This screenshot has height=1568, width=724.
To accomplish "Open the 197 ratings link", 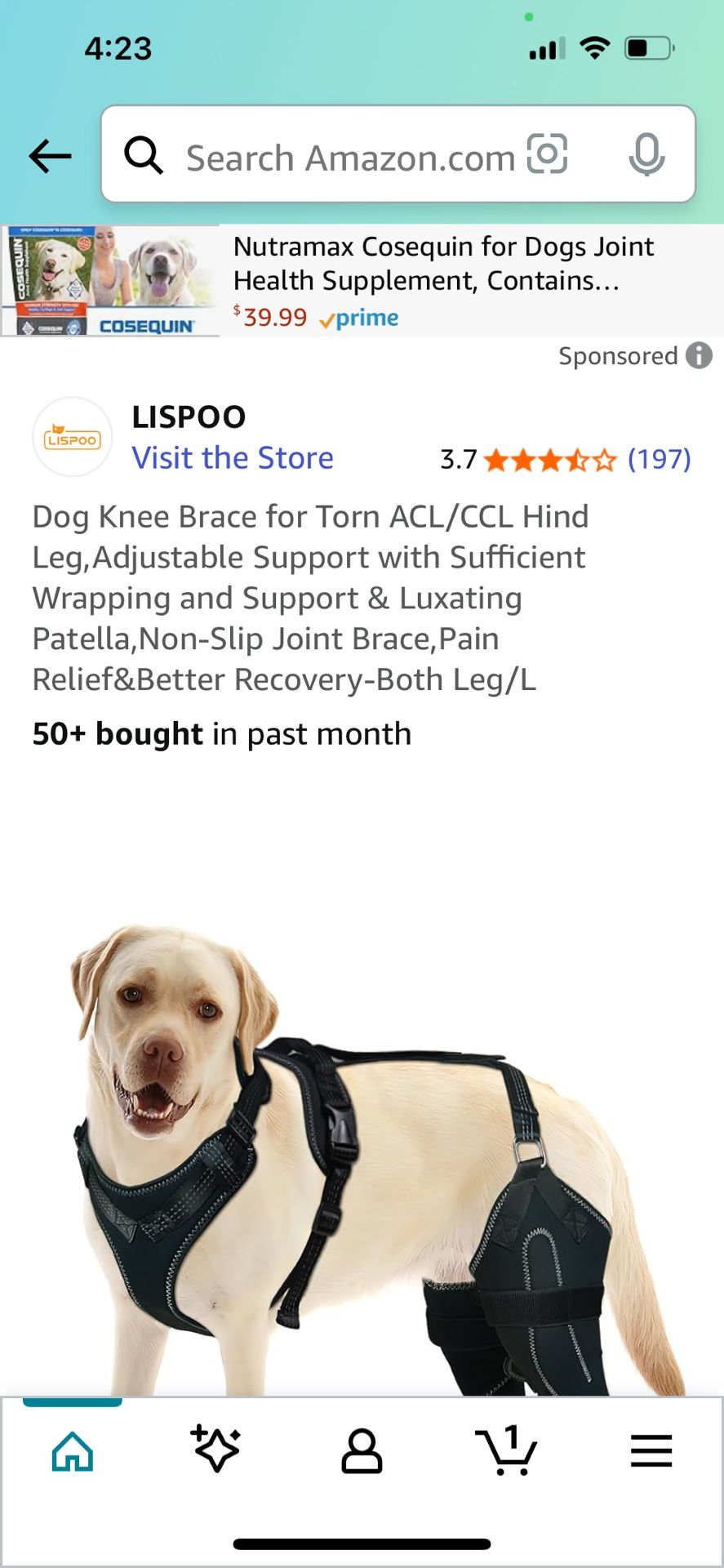I will tap(659, 460).
